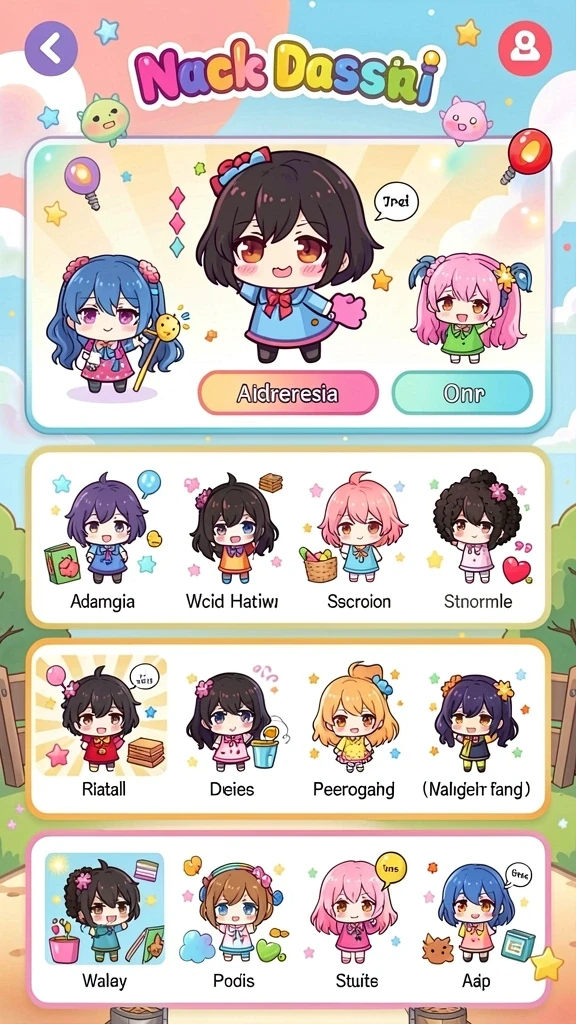Viewport: 576px width, 1024px height.
Task: Pick the Stnormle character
Action: tap(478, 542)
